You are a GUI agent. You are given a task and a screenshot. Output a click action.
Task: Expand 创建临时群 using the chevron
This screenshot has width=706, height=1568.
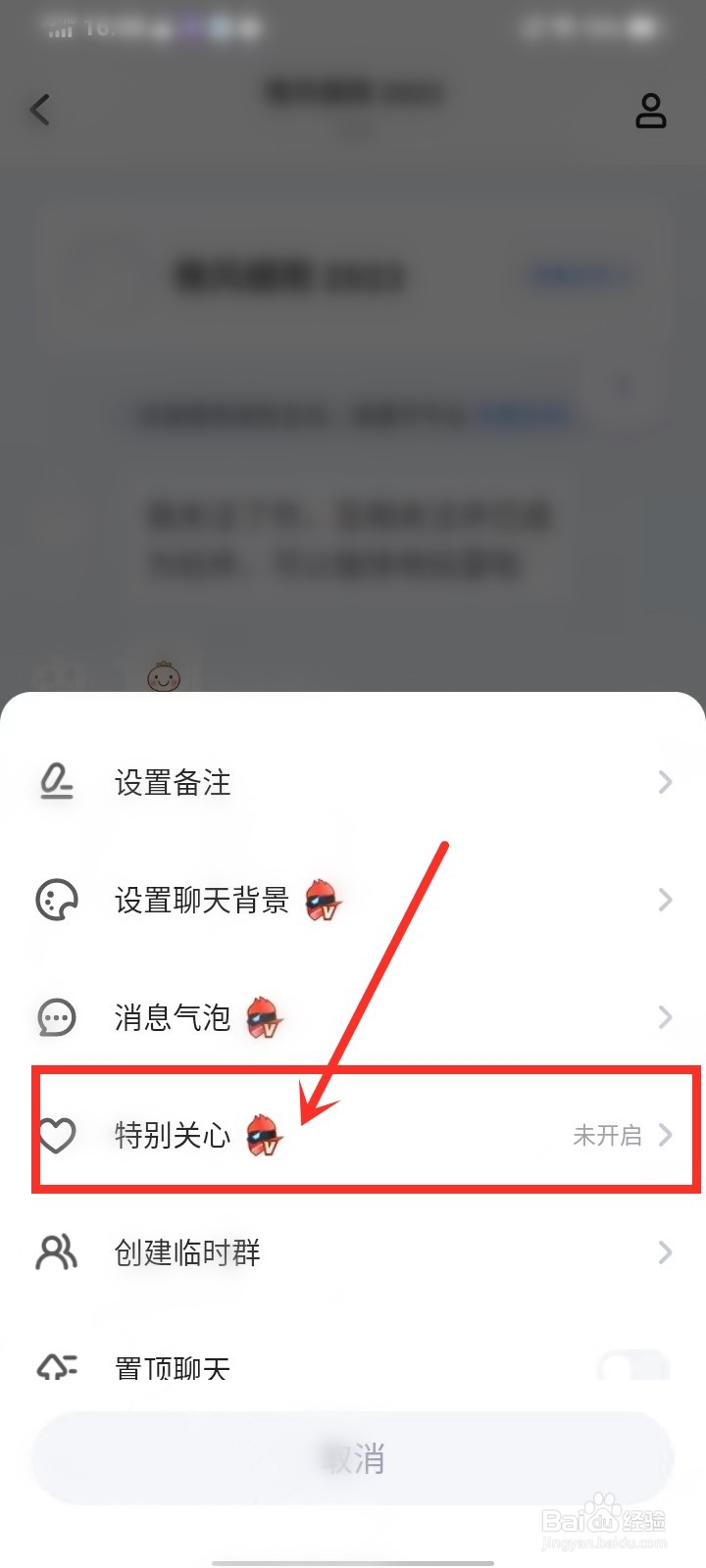pyautogui.click(x=665, y=1252)
